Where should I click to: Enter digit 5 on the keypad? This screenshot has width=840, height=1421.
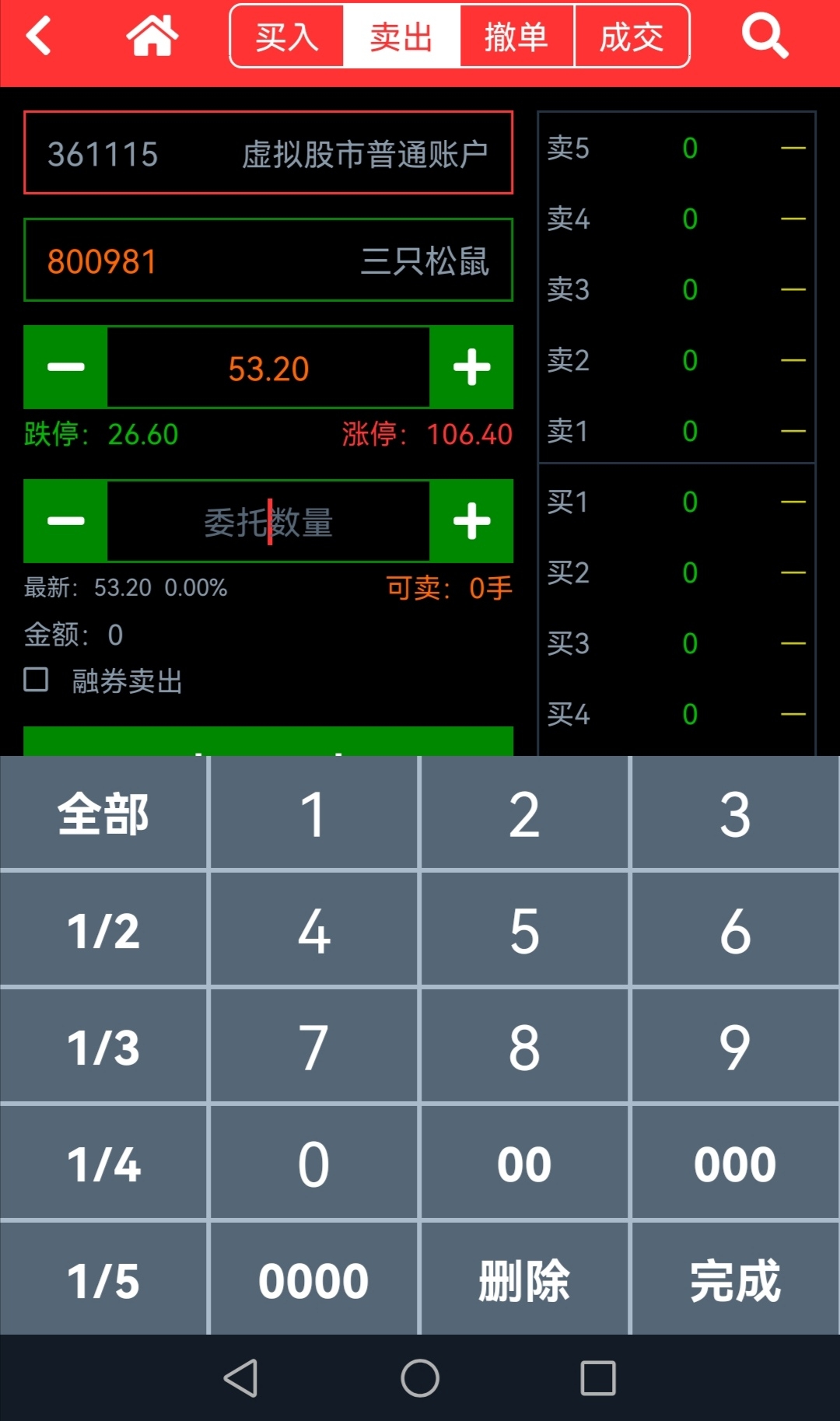pos(524,929)
